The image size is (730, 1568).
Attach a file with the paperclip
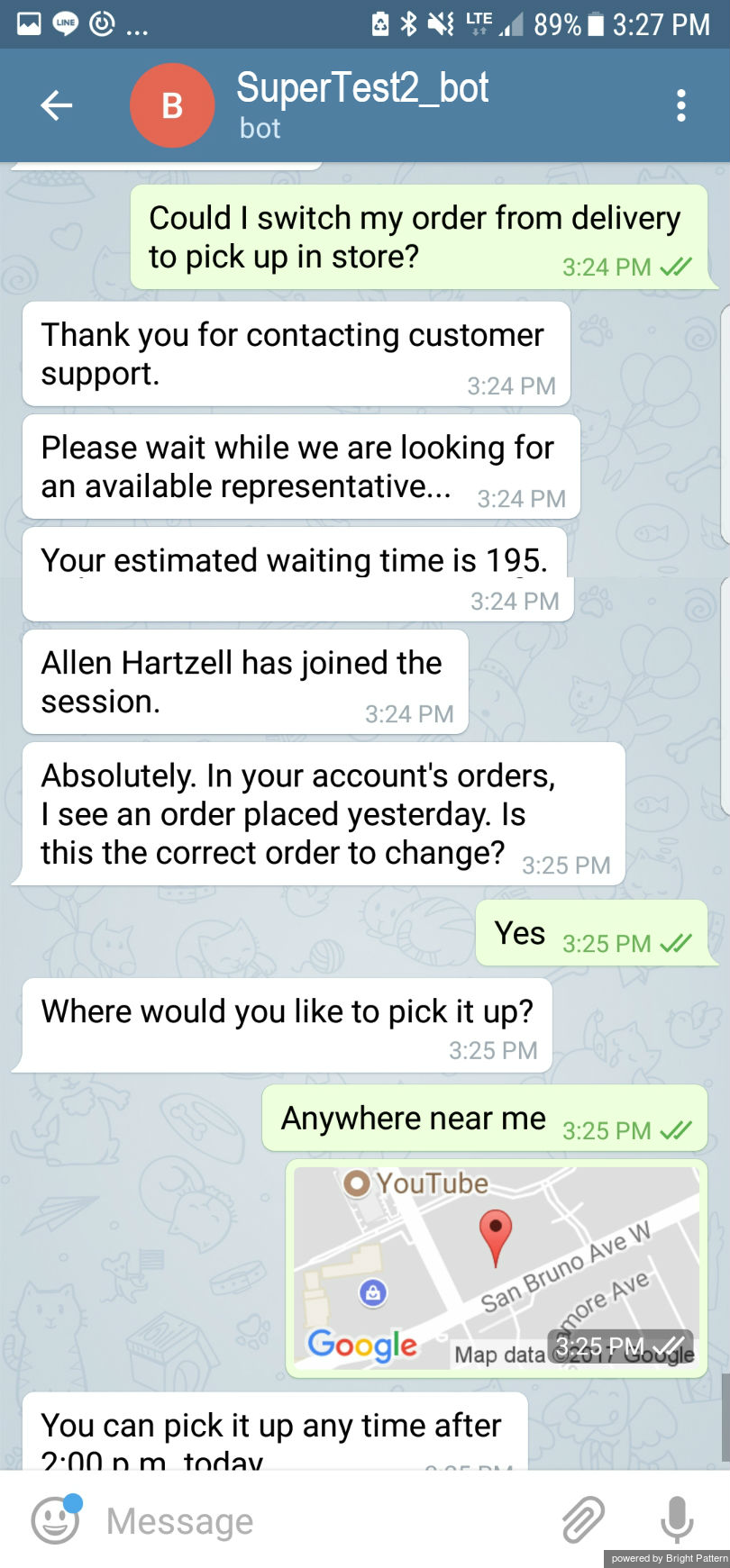pos(583,1520)
